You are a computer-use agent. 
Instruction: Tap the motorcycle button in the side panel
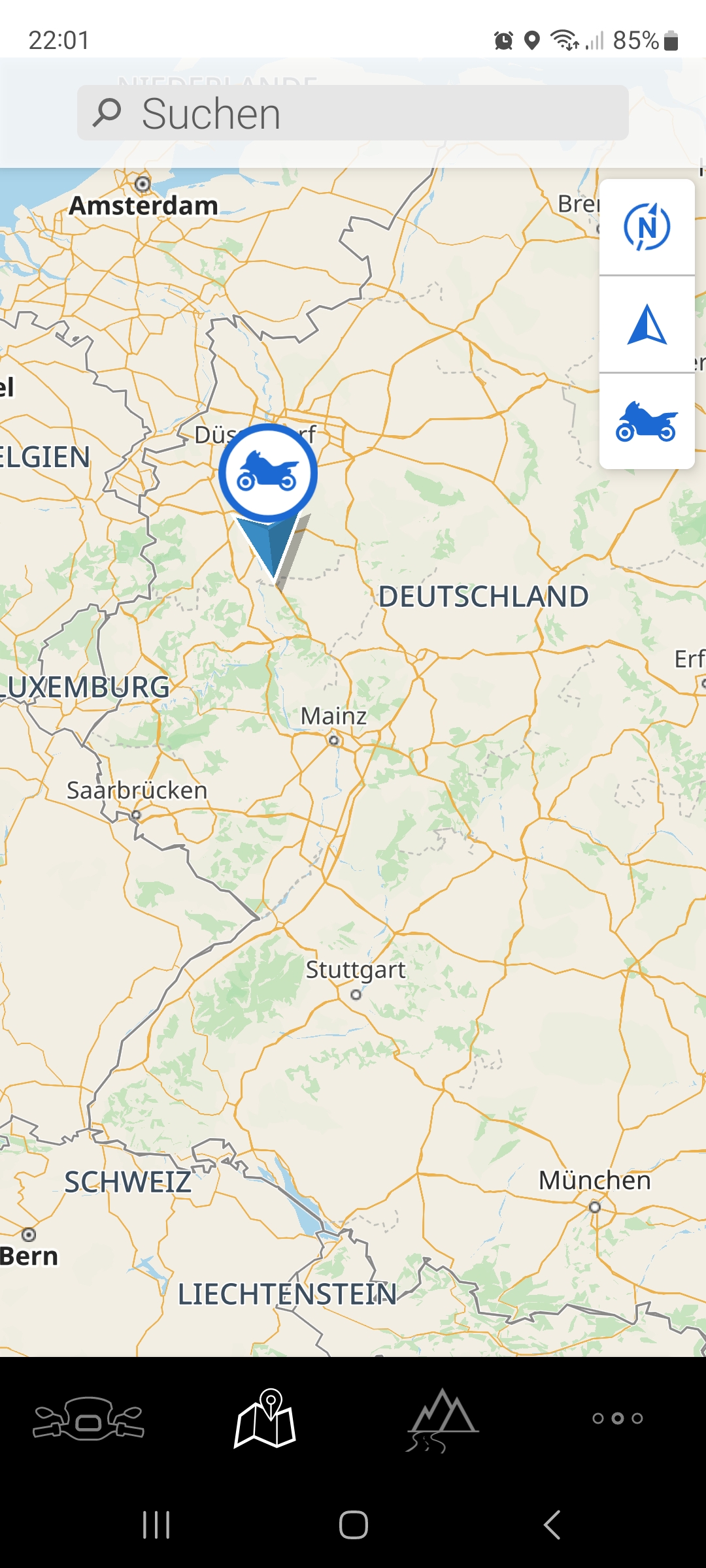(x=647, y=421)
